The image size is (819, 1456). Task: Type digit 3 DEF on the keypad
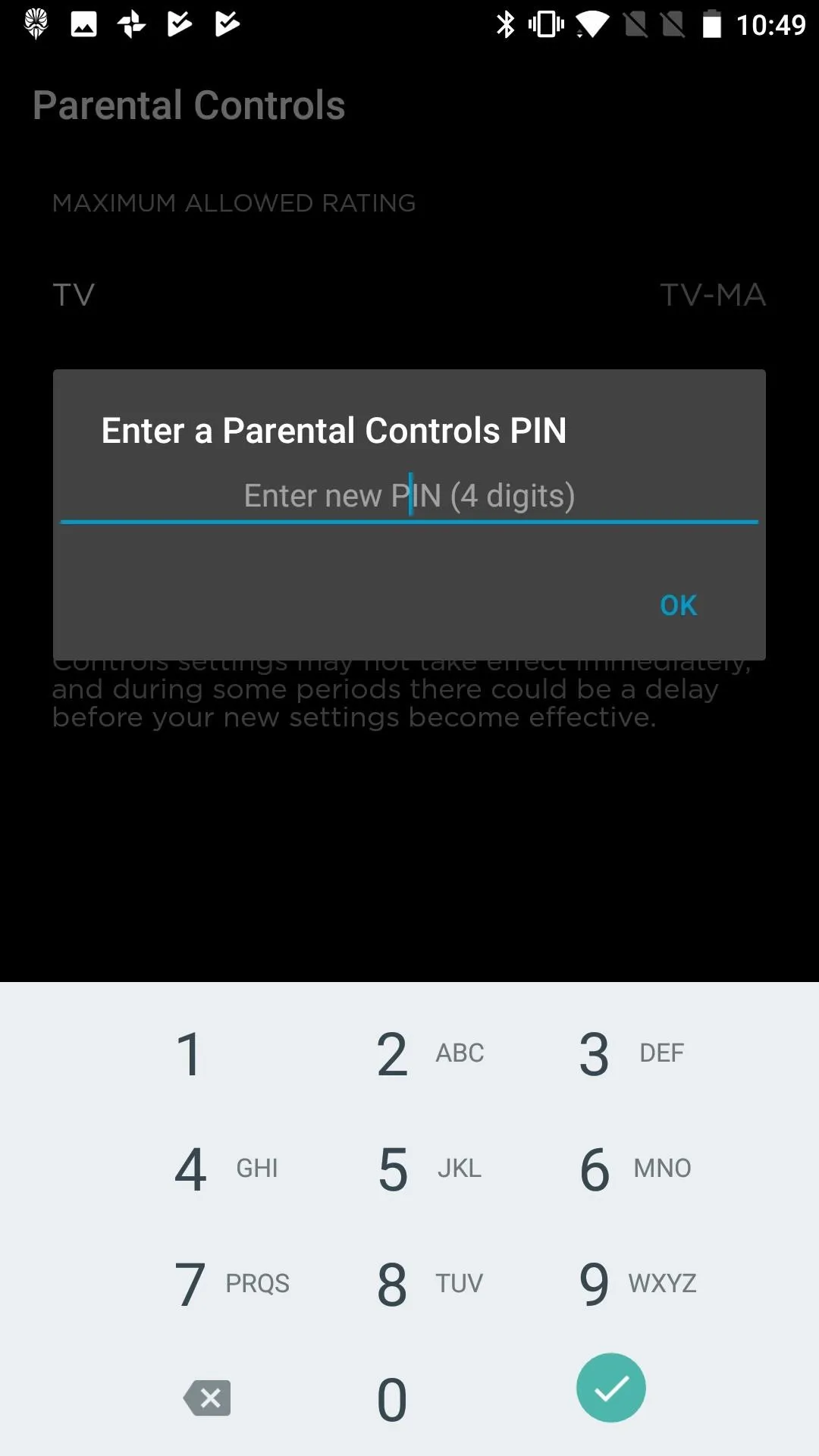tap(611, 1053)
